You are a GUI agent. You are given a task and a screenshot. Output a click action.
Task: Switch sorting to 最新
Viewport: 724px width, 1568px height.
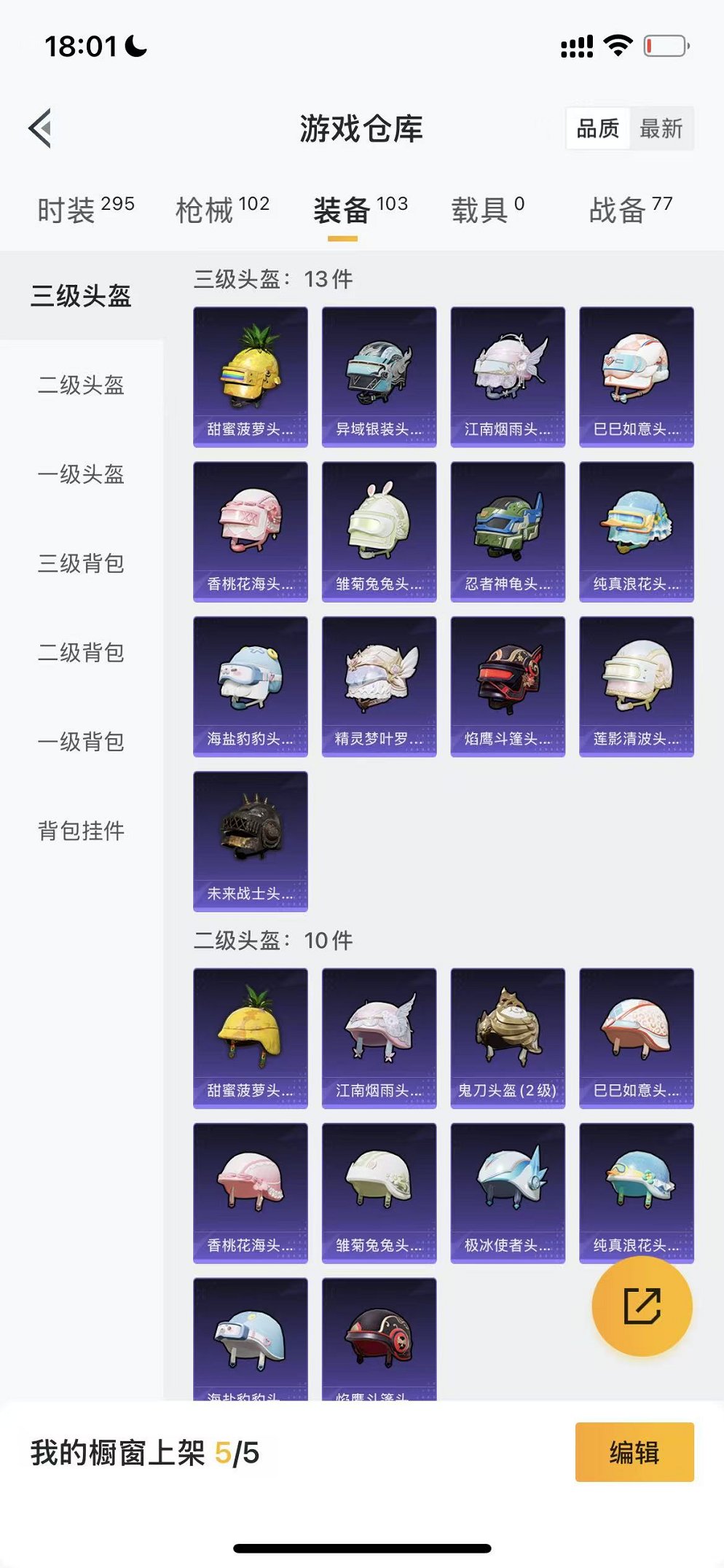(x=663, y=129)
